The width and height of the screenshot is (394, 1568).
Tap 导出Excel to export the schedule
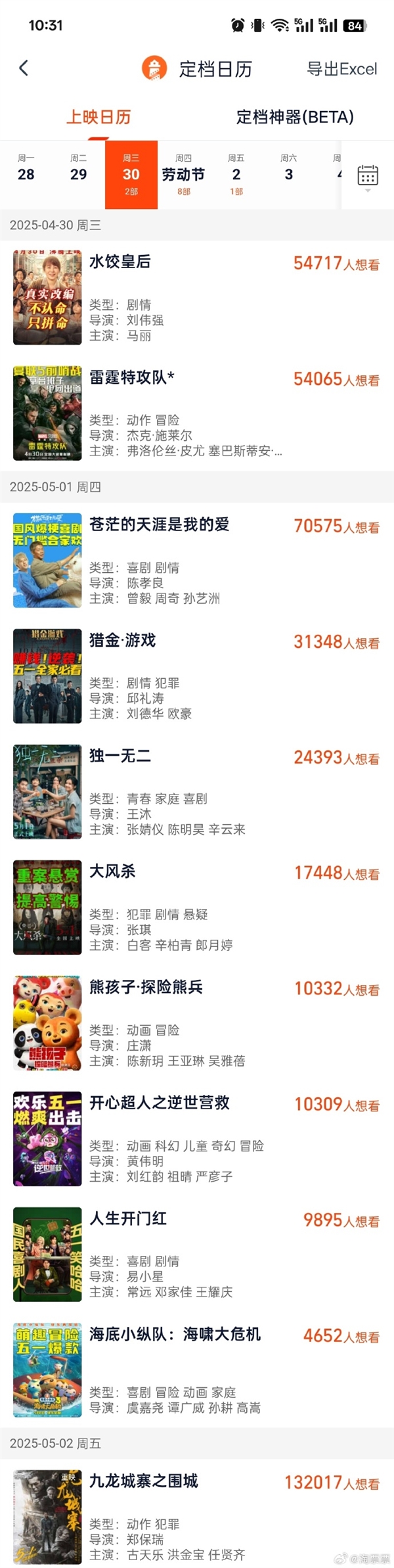tap(341, 69)
